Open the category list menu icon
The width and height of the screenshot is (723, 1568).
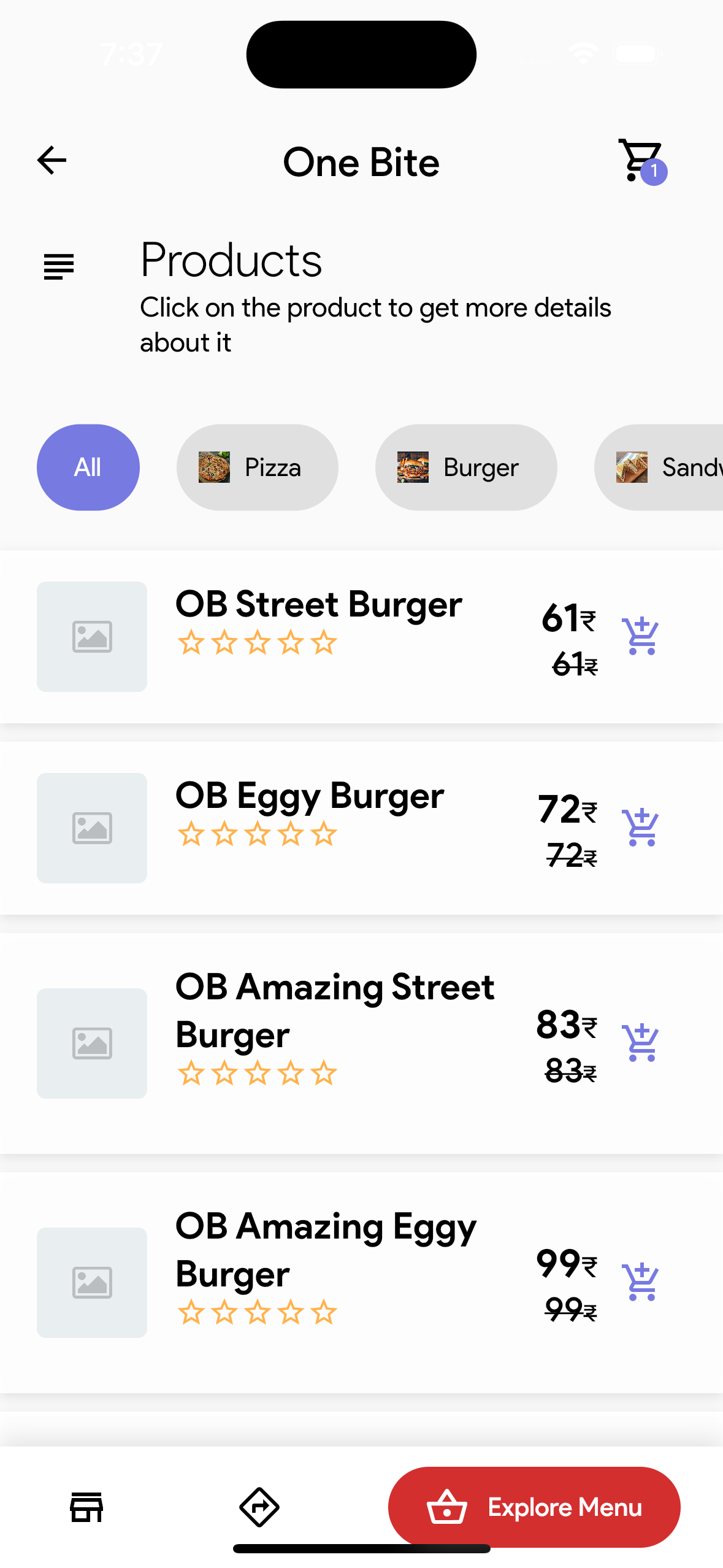59,267
